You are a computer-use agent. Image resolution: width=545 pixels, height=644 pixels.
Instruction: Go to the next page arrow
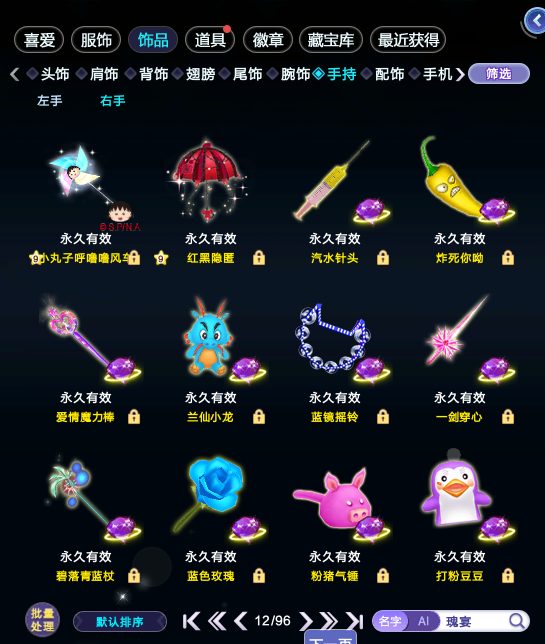pos(305,621)
